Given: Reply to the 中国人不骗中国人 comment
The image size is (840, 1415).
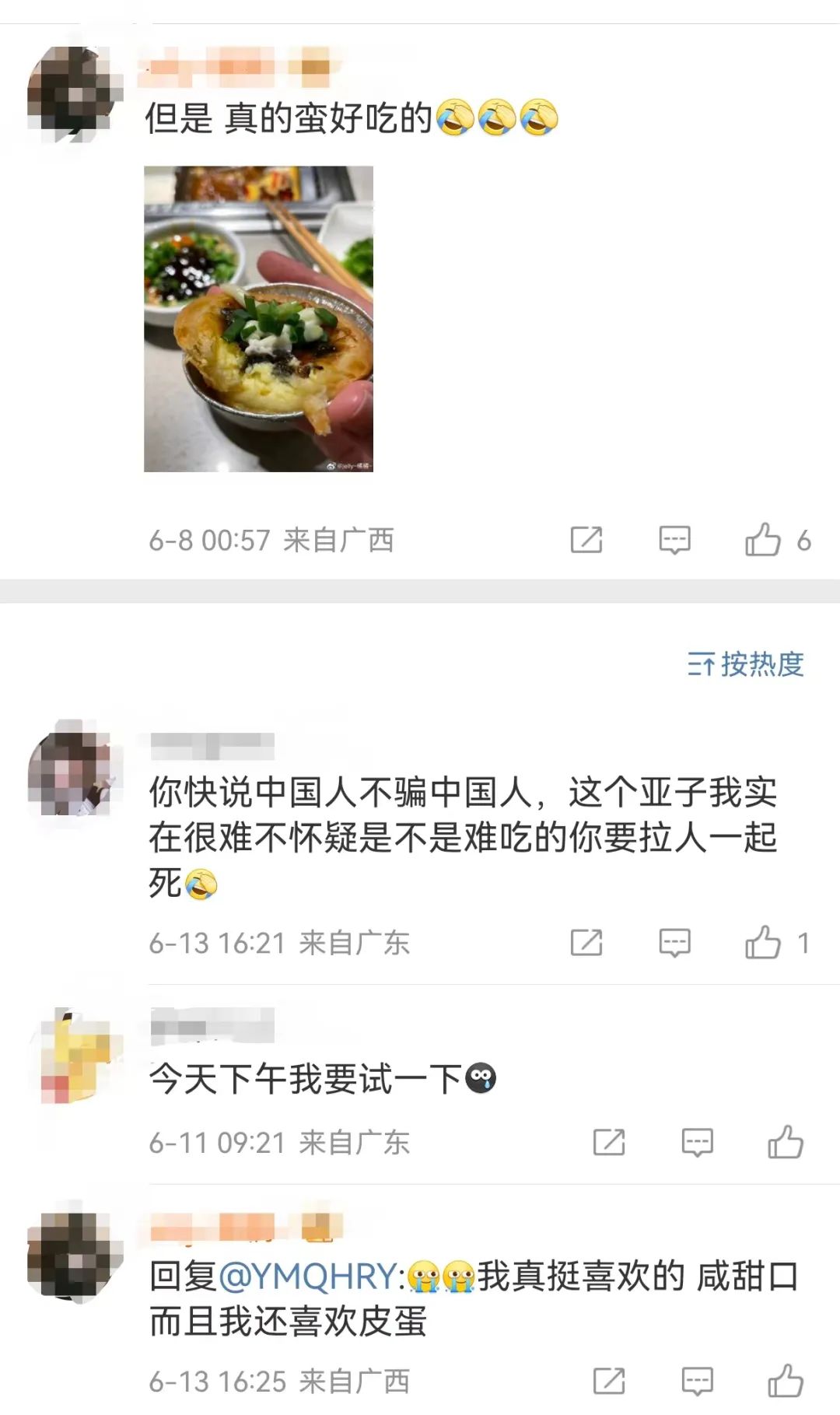Looking at the screenshot, I should (x=674, y=942).
